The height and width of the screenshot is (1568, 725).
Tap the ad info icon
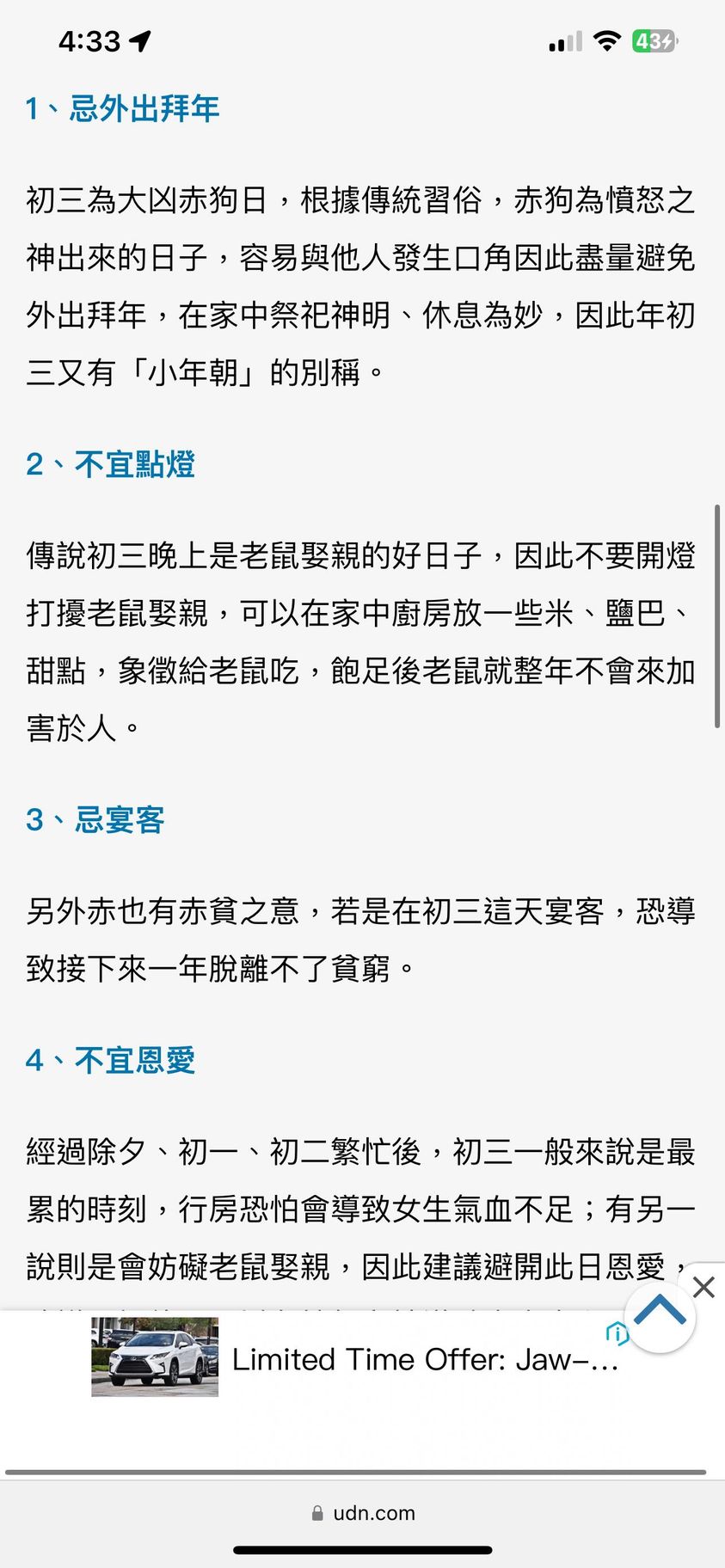[x=616, y=1333]
